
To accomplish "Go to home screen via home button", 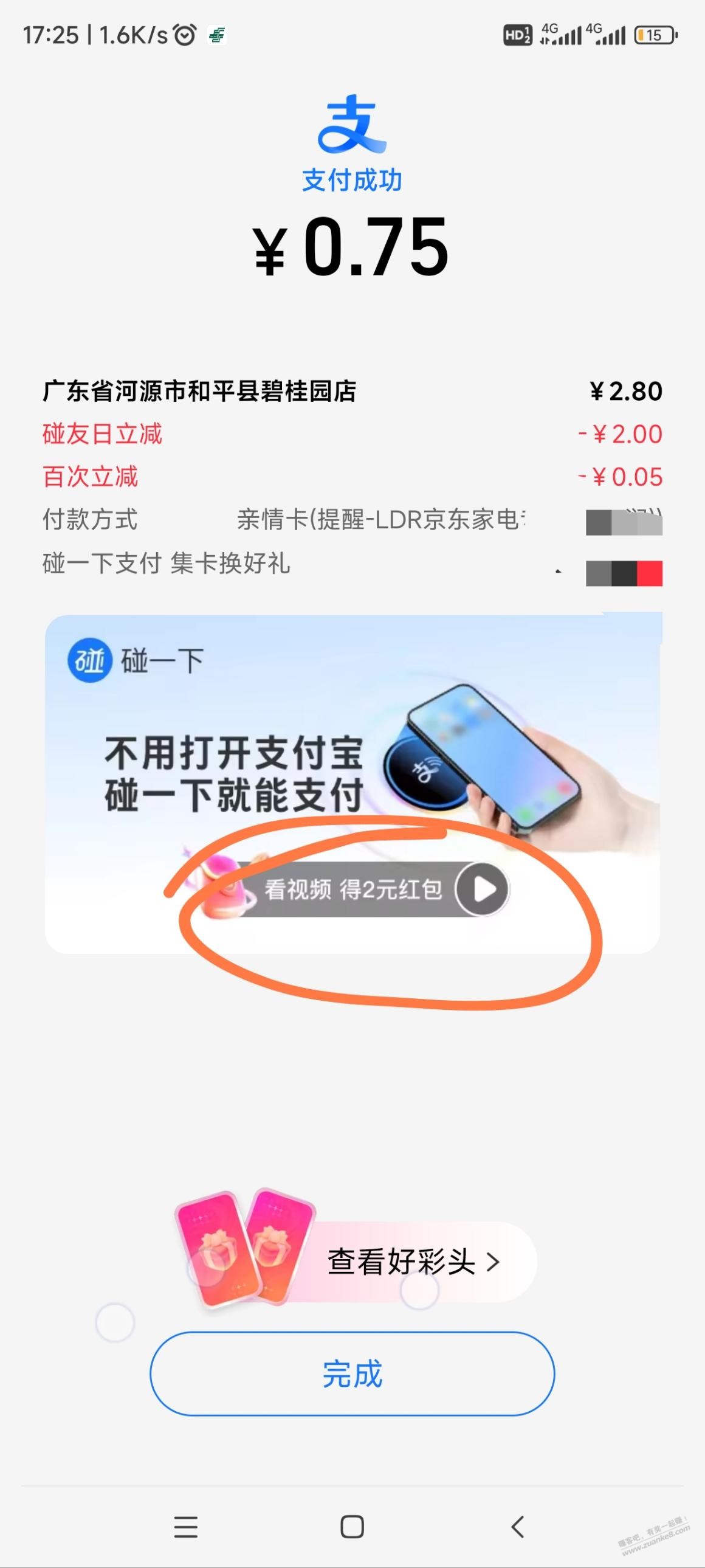I will pyautogui.click(x=352, y=1527).
